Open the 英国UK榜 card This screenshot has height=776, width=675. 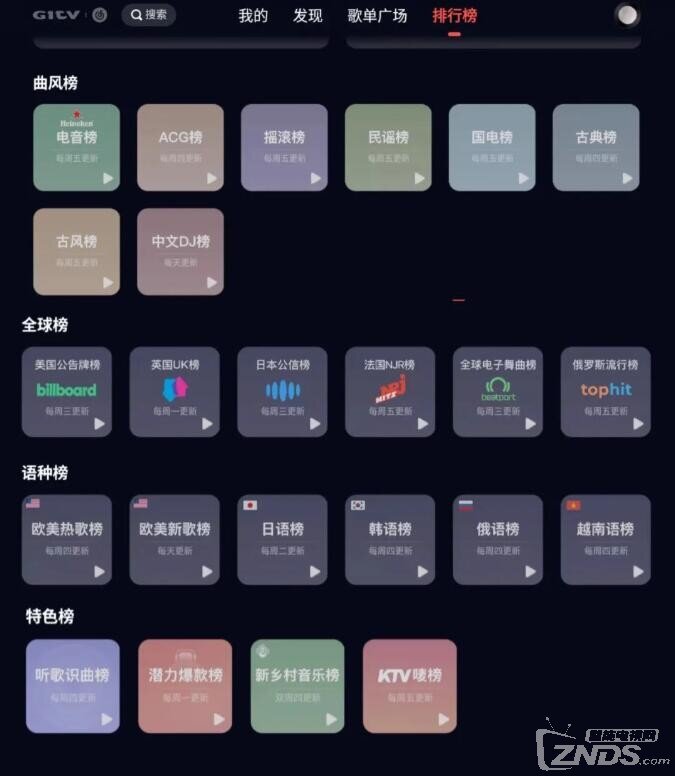175,392
